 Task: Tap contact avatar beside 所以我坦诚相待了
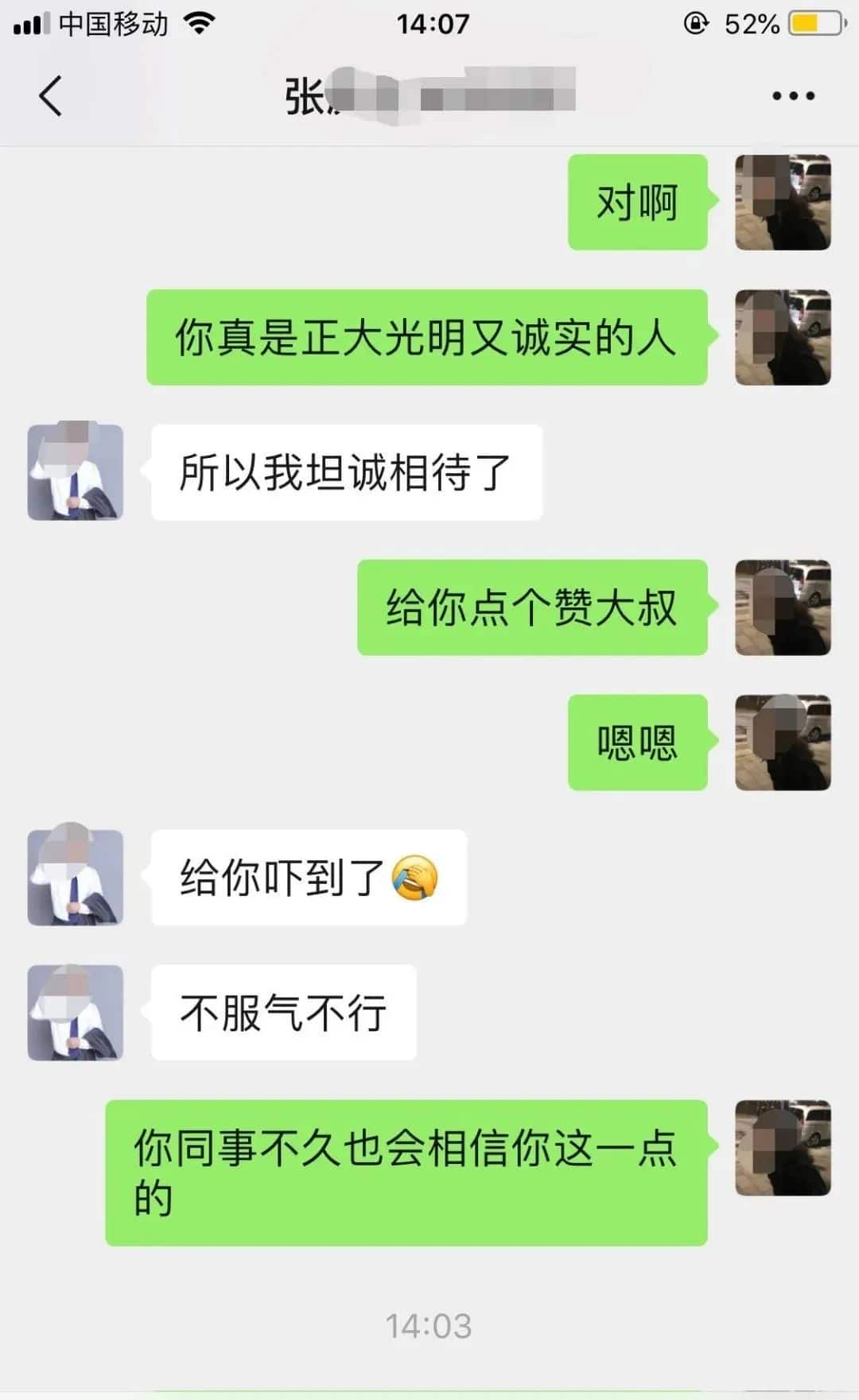[76, 472]
